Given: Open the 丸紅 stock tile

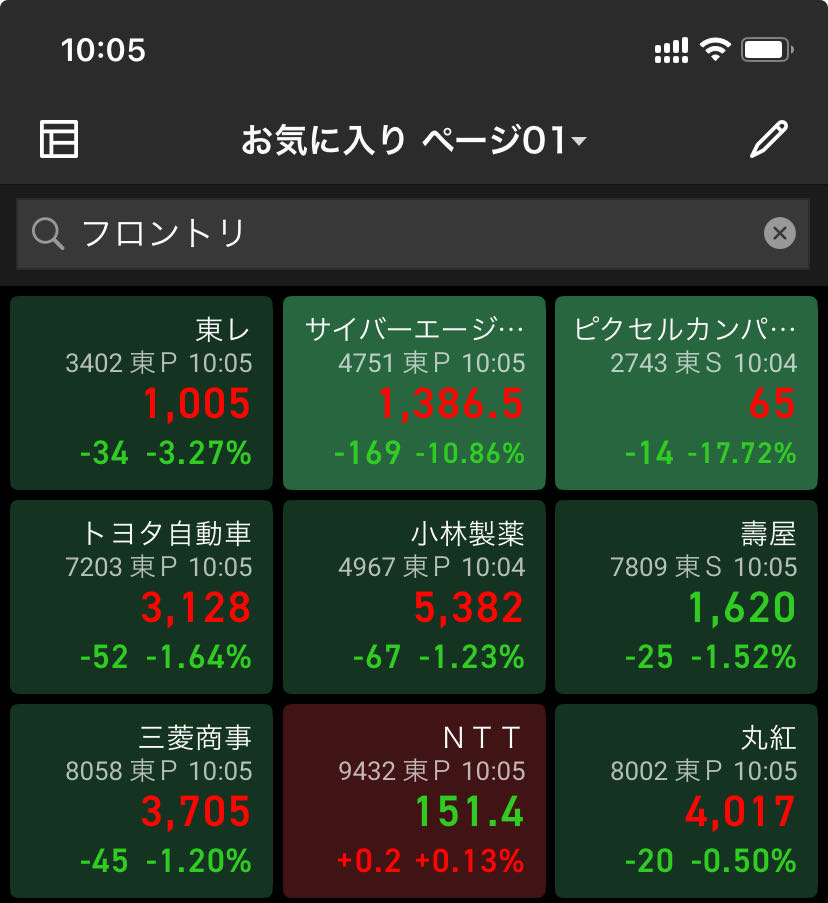Looking at the screenshot, I should pos(686,800).
